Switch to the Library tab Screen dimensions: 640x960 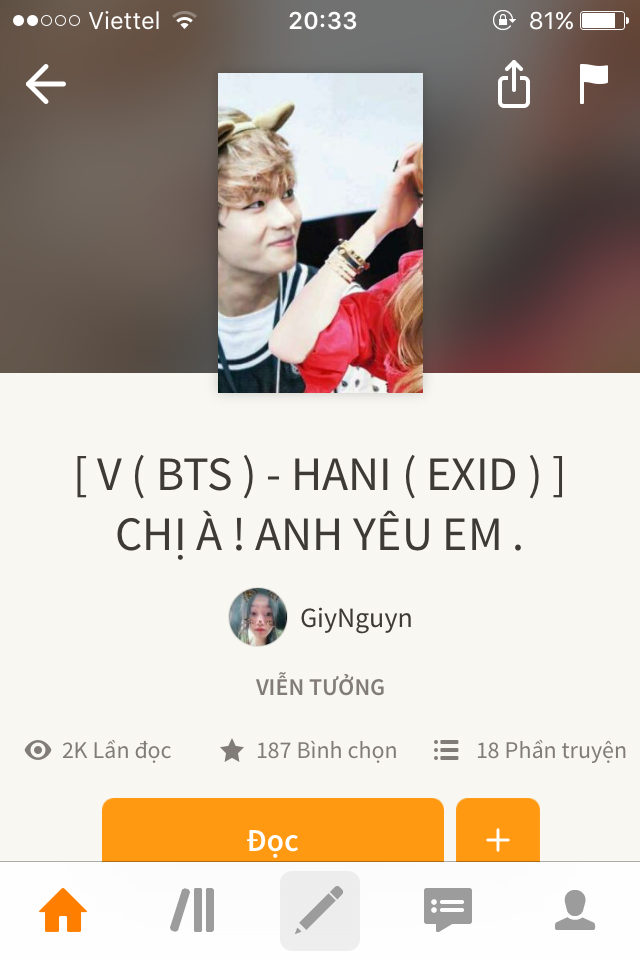192,910
